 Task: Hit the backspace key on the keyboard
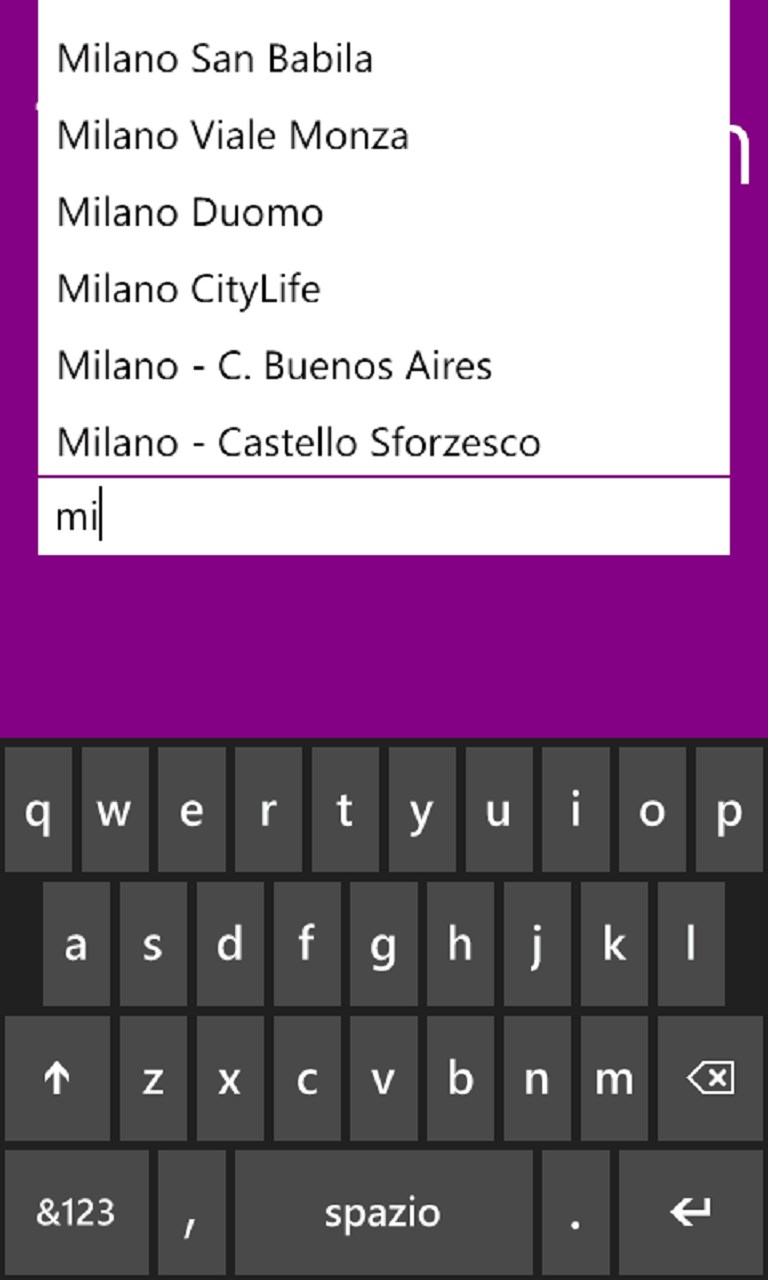[x=711, y=1079]
